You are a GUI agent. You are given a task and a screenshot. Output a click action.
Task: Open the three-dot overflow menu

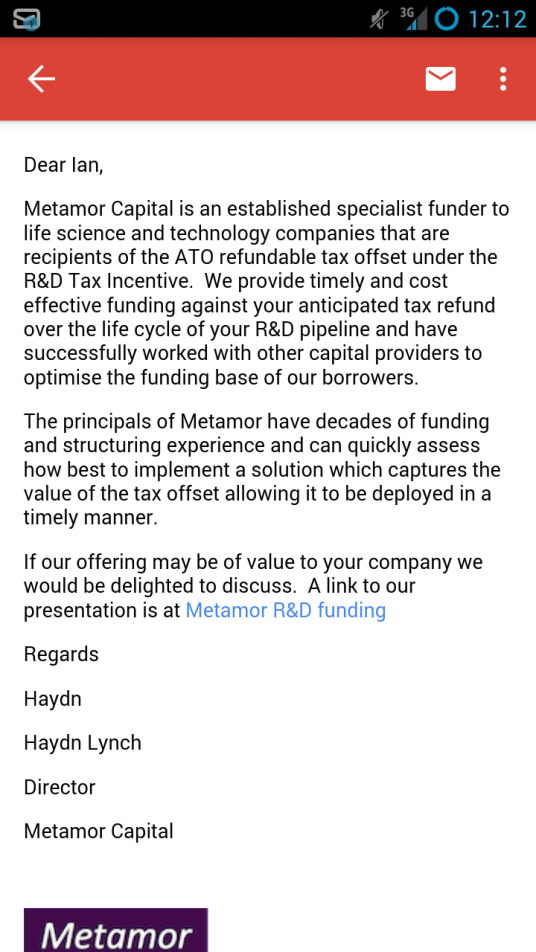[503, 79]
